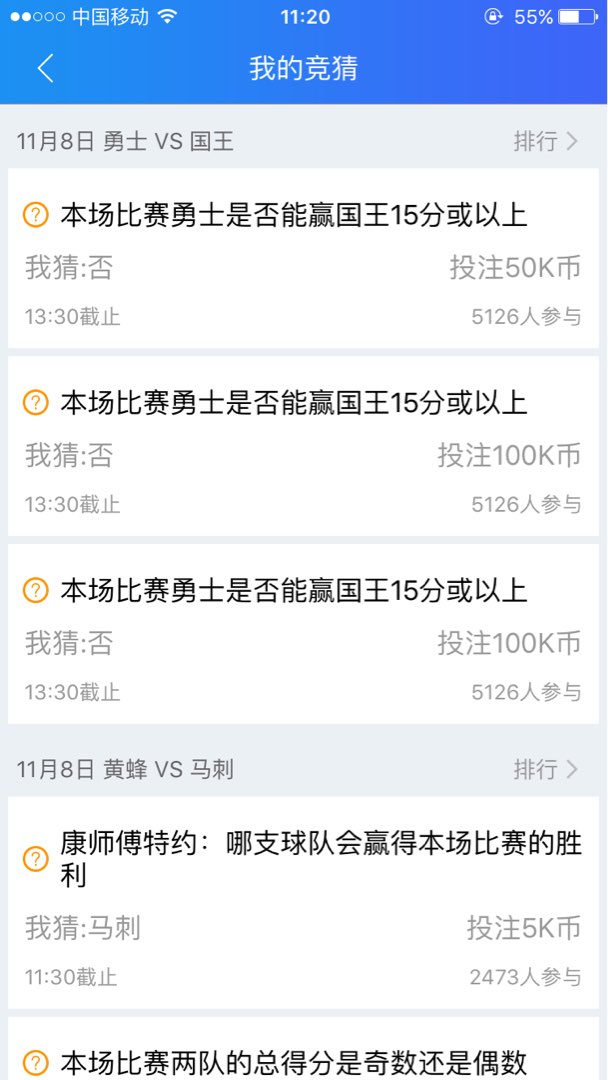Open 排行 for 黄蜂 VS 马刺
This screenshot has width=608, height=1080.
pos(546,769)
